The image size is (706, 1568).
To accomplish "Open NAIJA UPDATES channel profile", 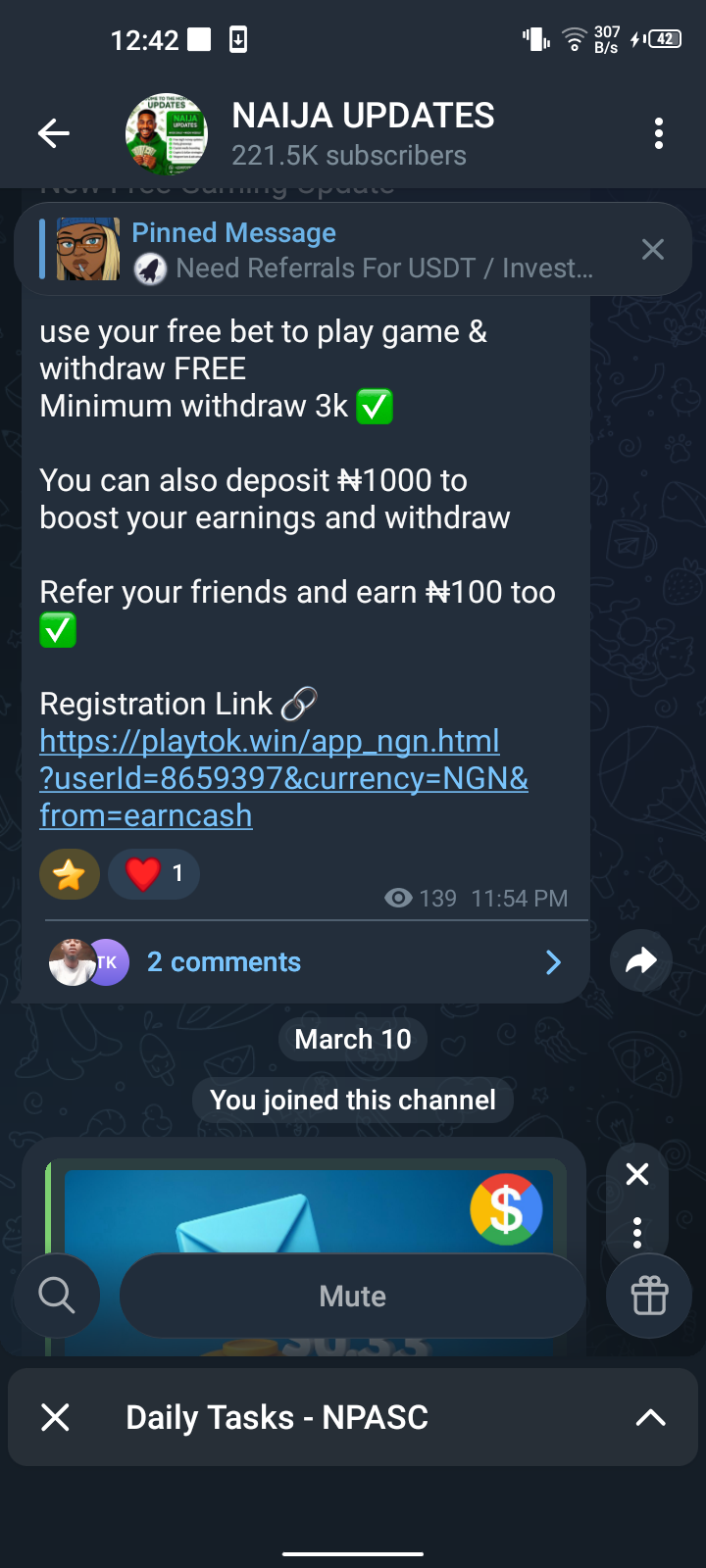I will (x=363, y=133).
